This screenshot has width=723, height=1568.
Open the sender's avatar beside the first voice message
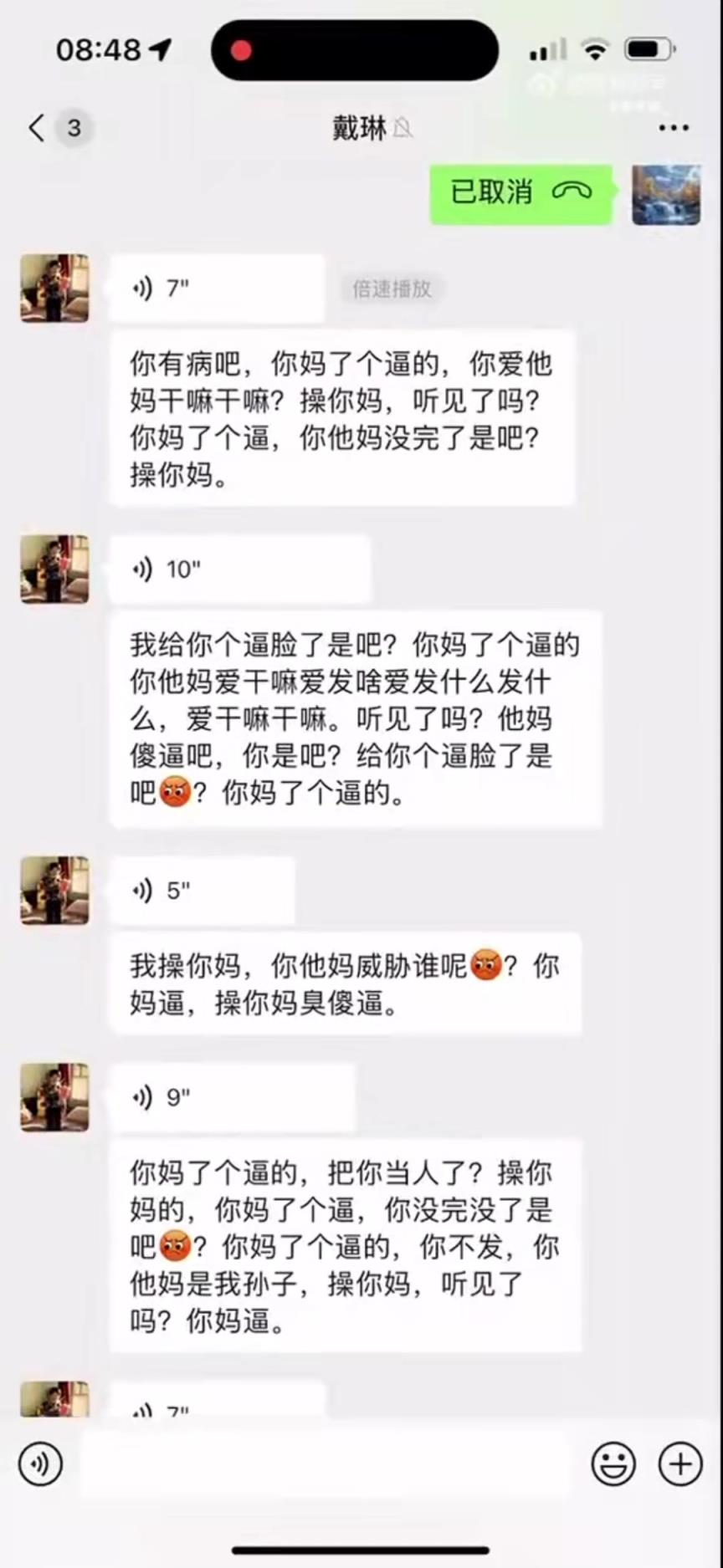pyautogui.click(x=54, y=288)
